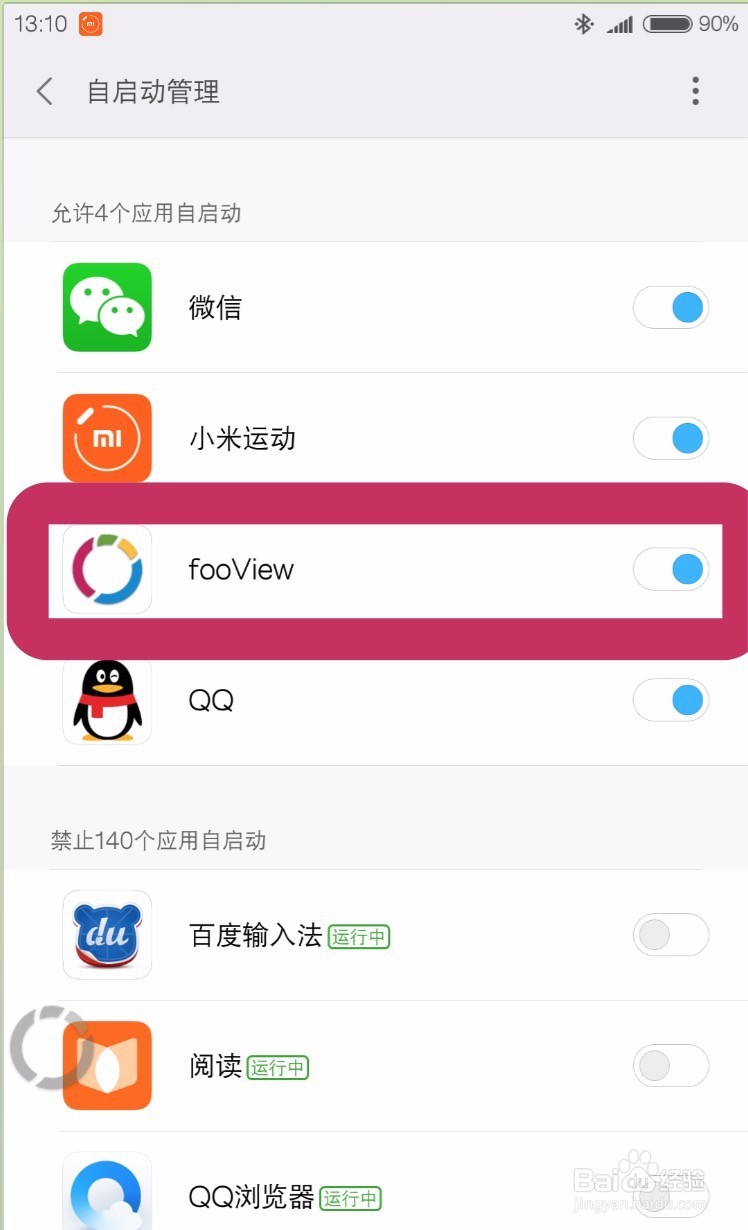
Task: Disable autostart for 微信
Action: click(671, 307)
